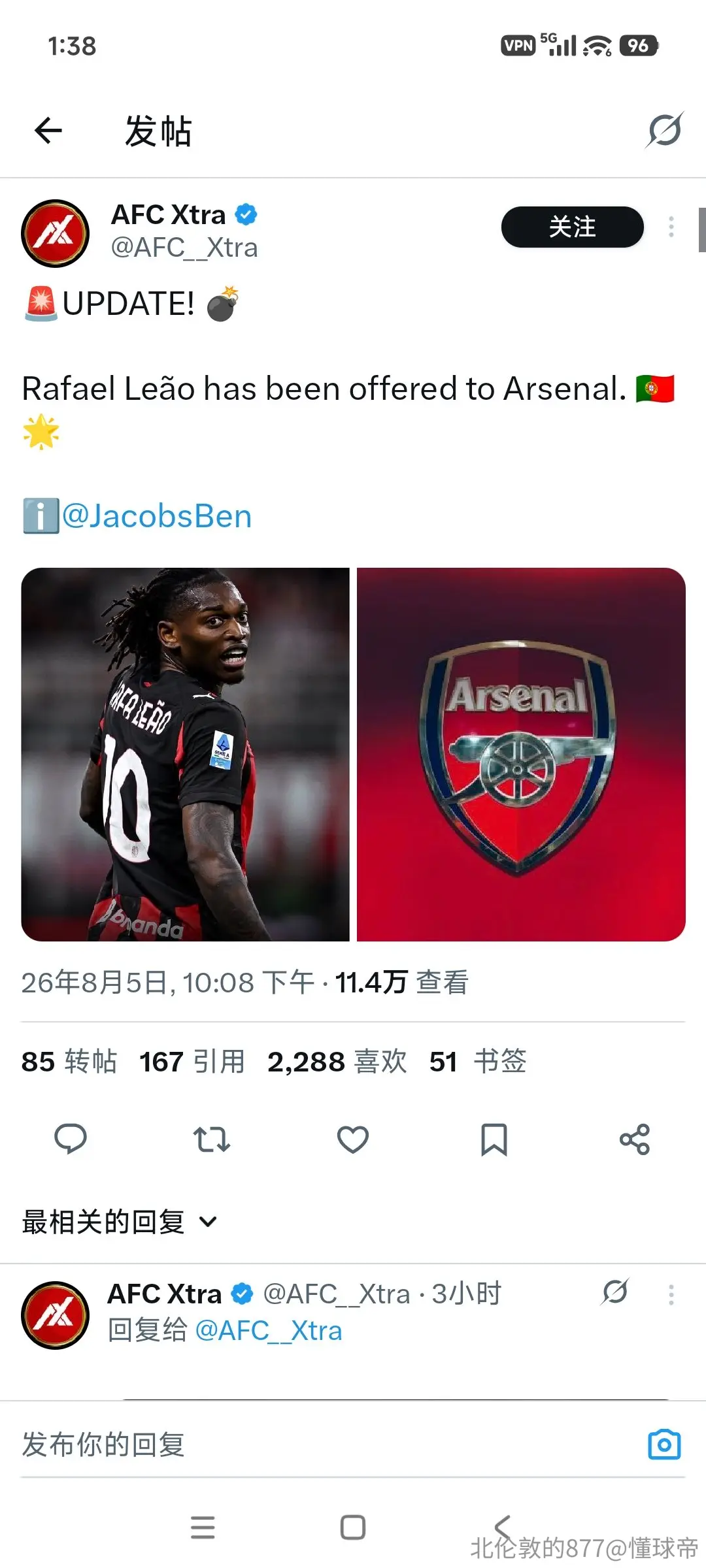The width and height of the screenshot is (706, 1568).
Task: Tap the 发布你的回复 reply field
Action: [327, 1445]
